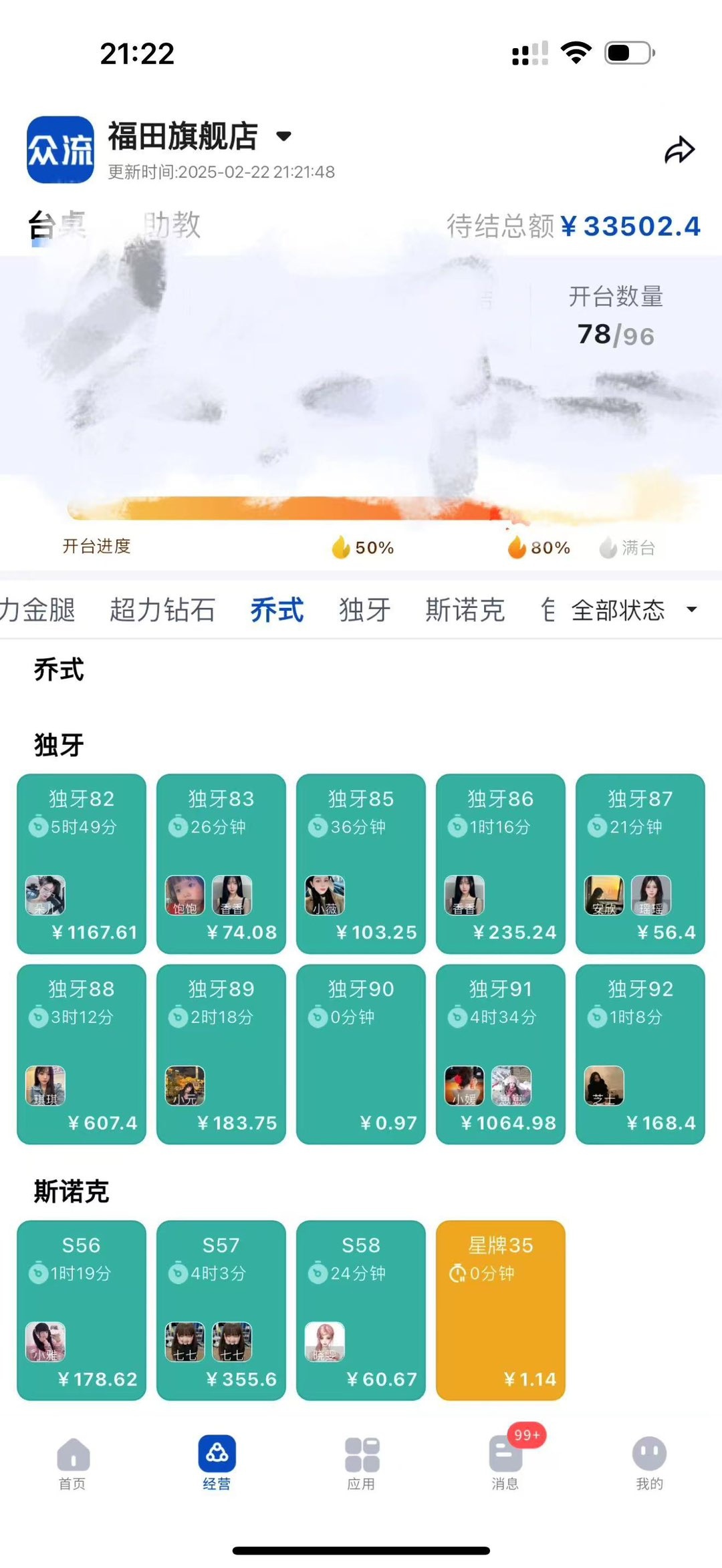Open table card 独牙83

point(221,863)
